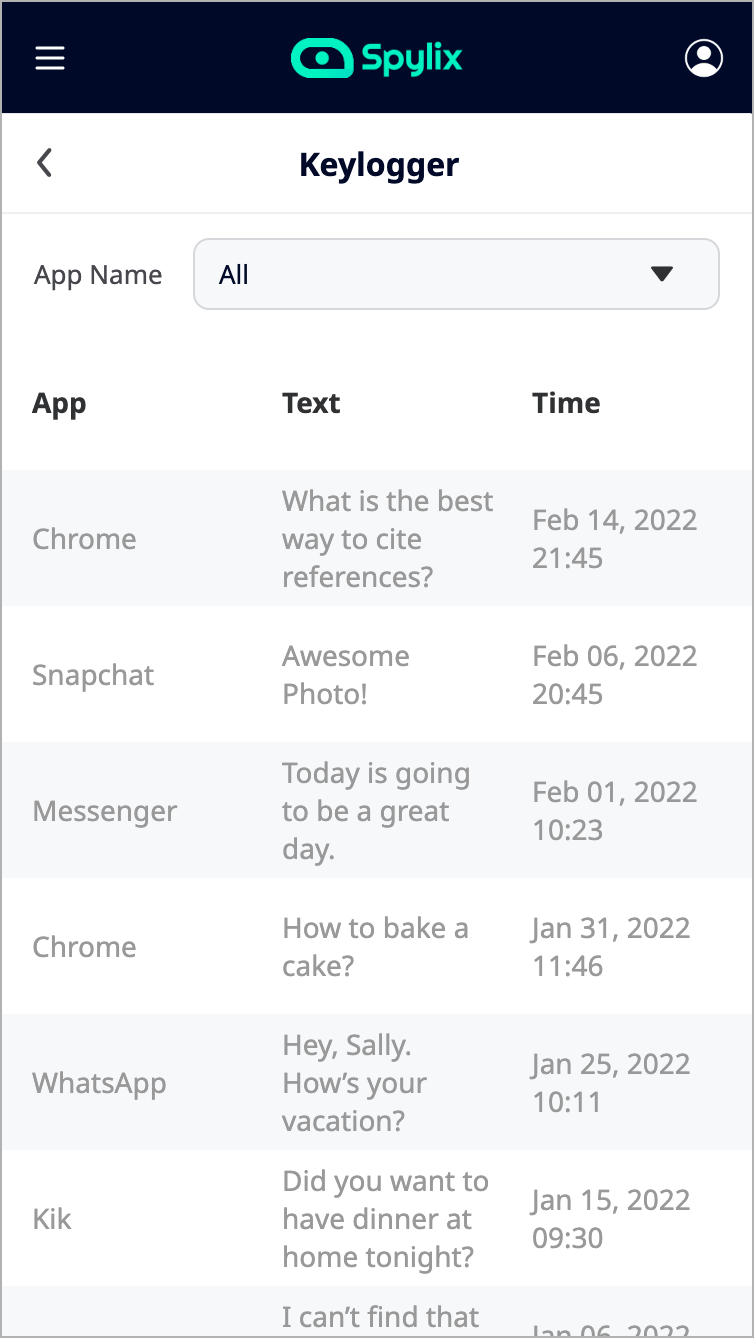Open the Snapchat keylog entry
The height and width of the screenshot is (1338, 754).
tap(377, 674)
